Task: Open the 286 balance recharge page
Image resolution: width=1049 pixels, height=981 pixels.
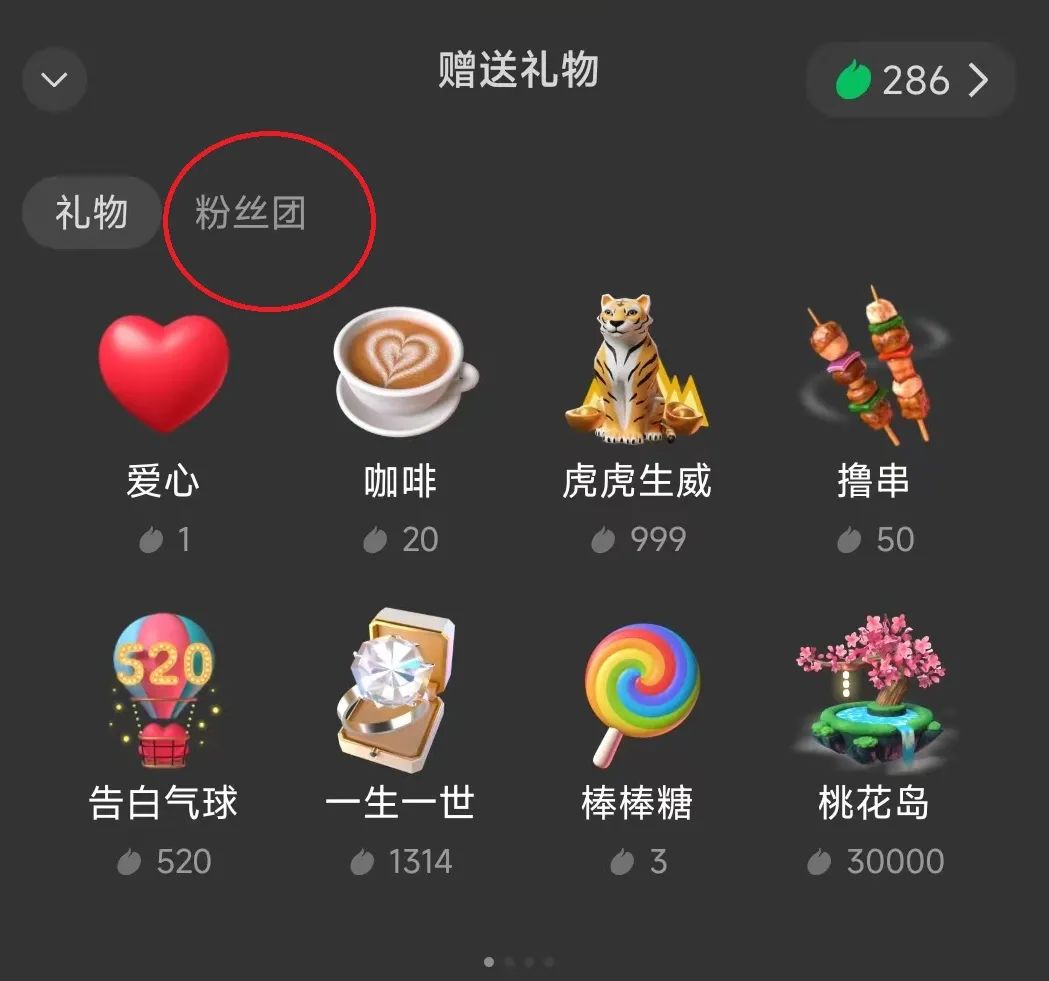Action: (911, 80)
